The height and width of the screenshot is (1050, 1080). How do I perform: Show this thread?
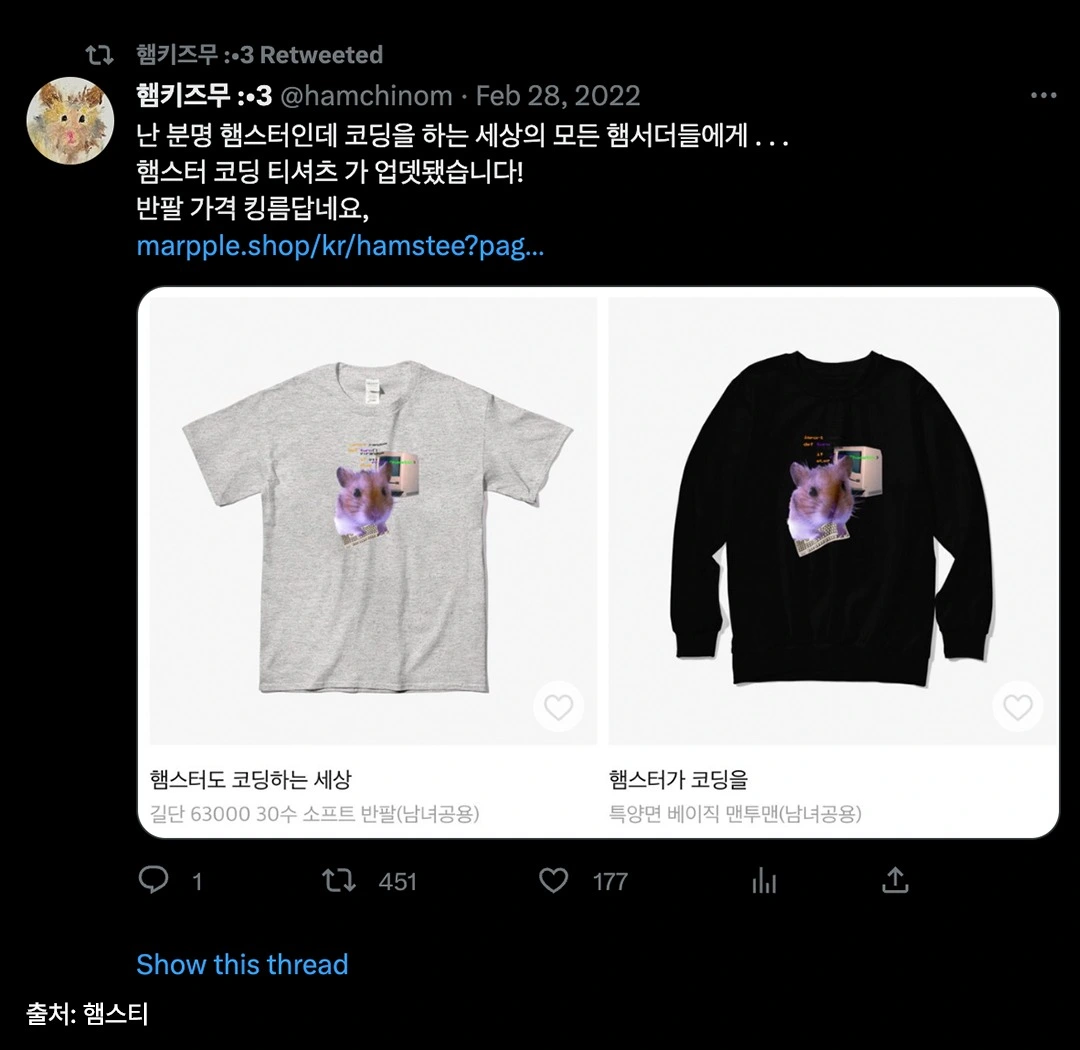pos(242,965)
